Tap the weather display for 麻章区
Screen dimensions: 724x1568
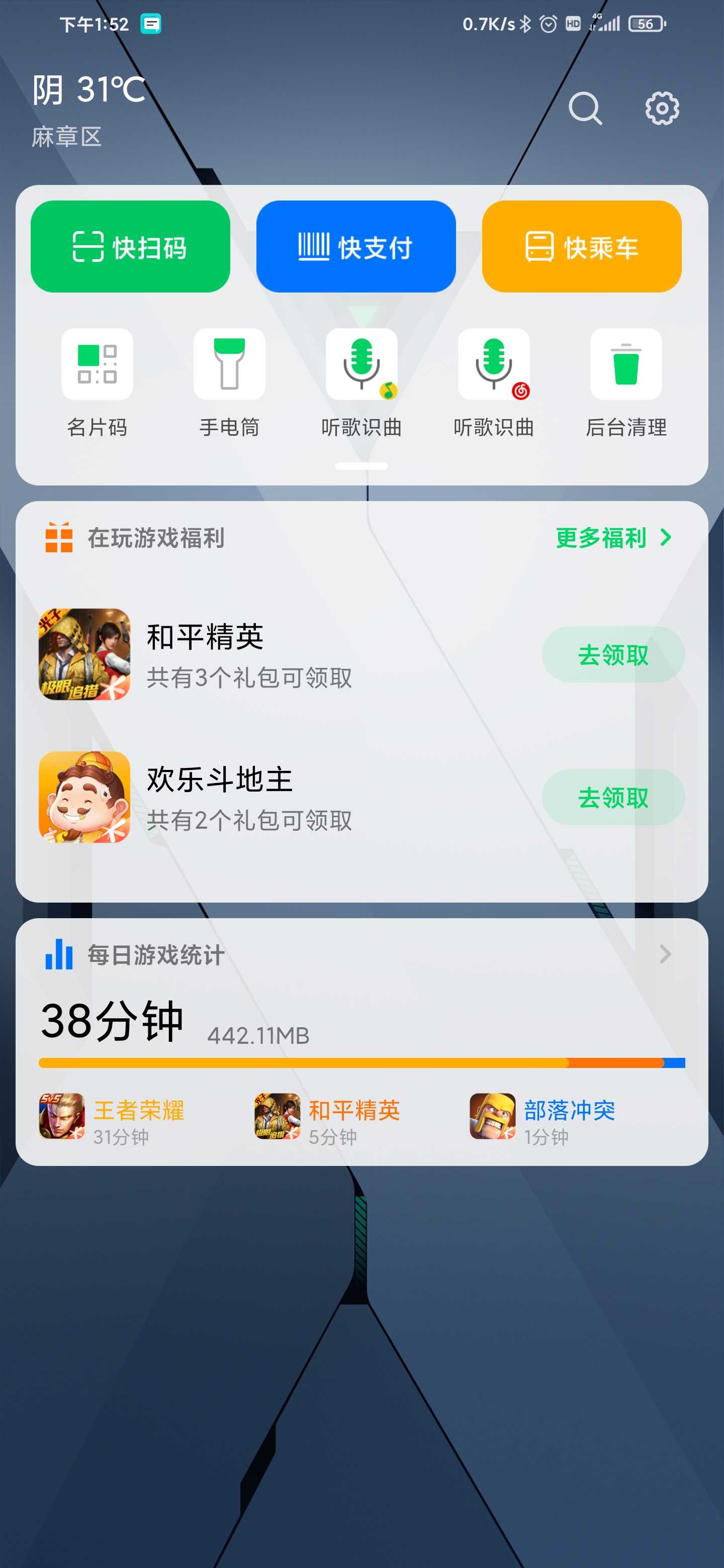[89, 111]
